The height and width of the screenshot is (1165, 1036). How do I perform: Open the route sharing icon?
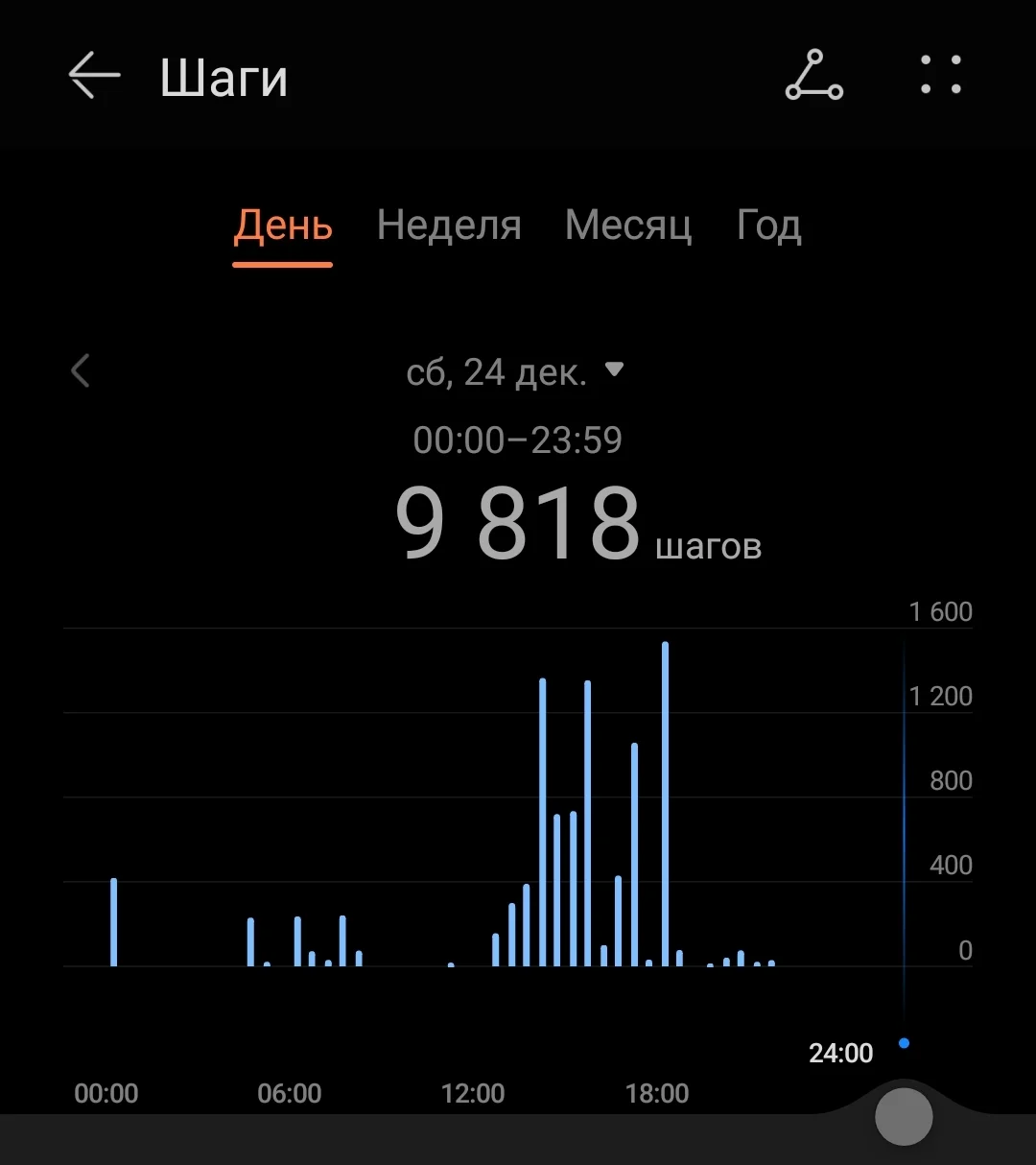coord(813,76)
